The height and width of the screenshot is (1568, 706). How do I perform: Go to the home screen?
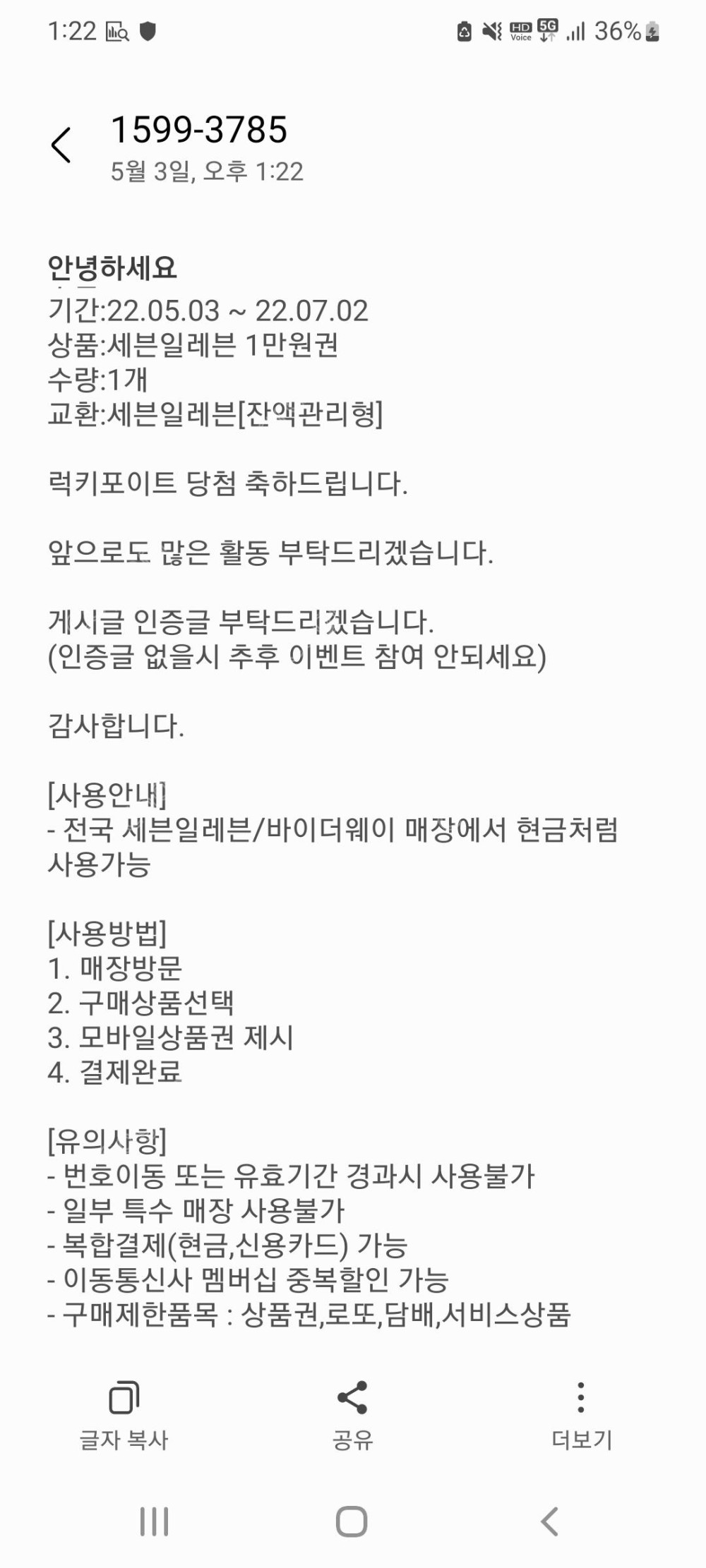click(352, 1521)
